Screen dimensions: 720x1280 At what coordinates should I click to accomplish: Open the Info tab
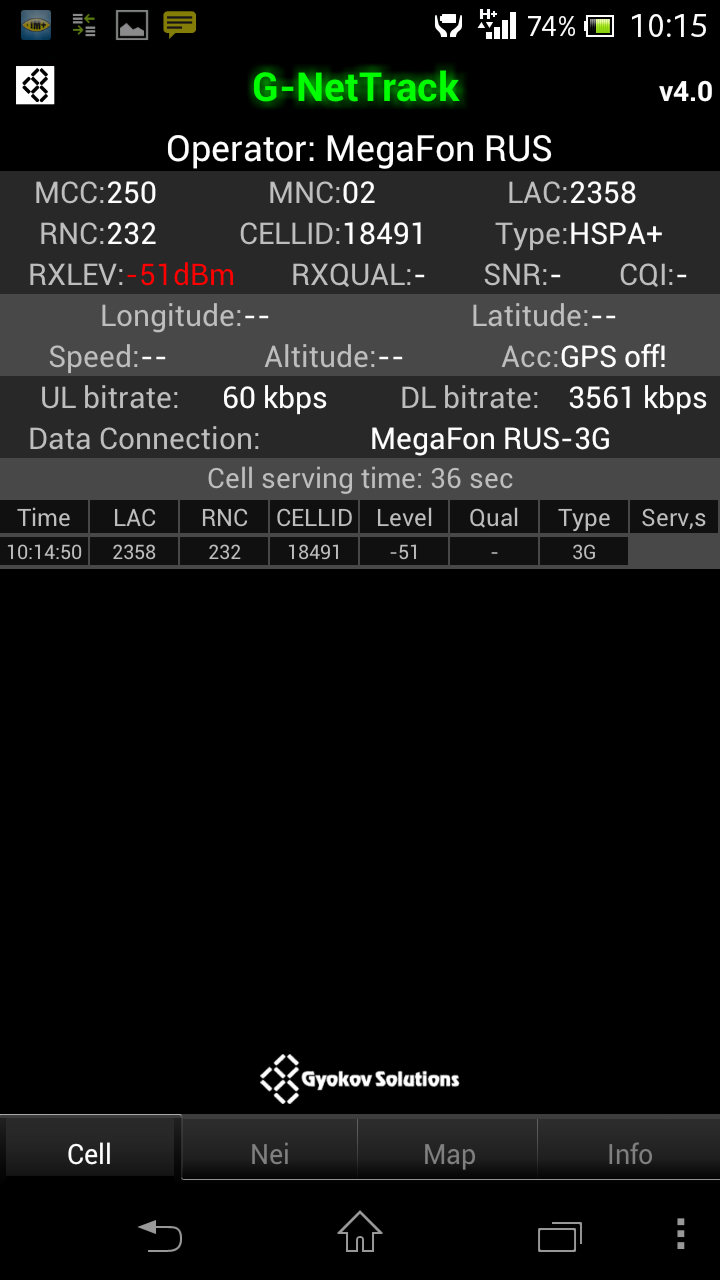[x=629, y=1153]
